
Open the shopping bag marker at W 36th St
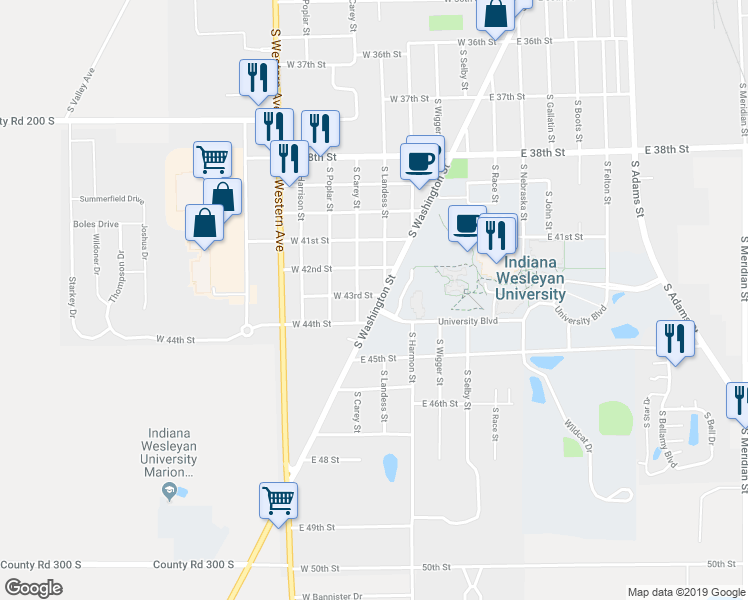(x=495, y=18)
